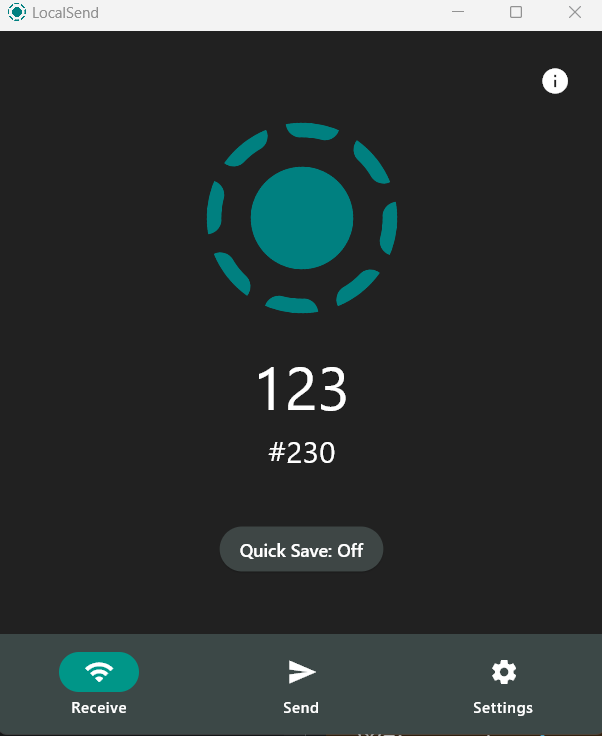Open the Settings tab
602x736 pixels.
503,685
